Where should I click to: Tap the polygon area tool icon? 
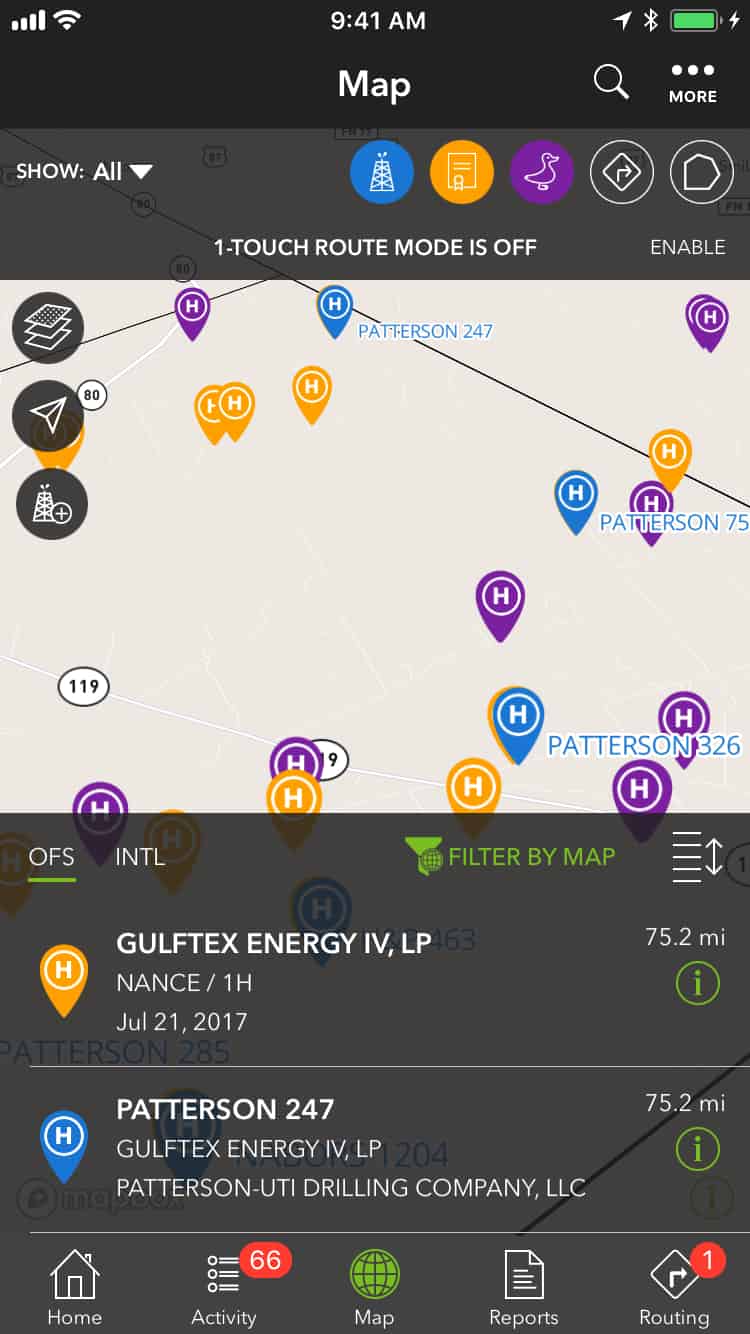pyautogui.click(x=701, y=172)
